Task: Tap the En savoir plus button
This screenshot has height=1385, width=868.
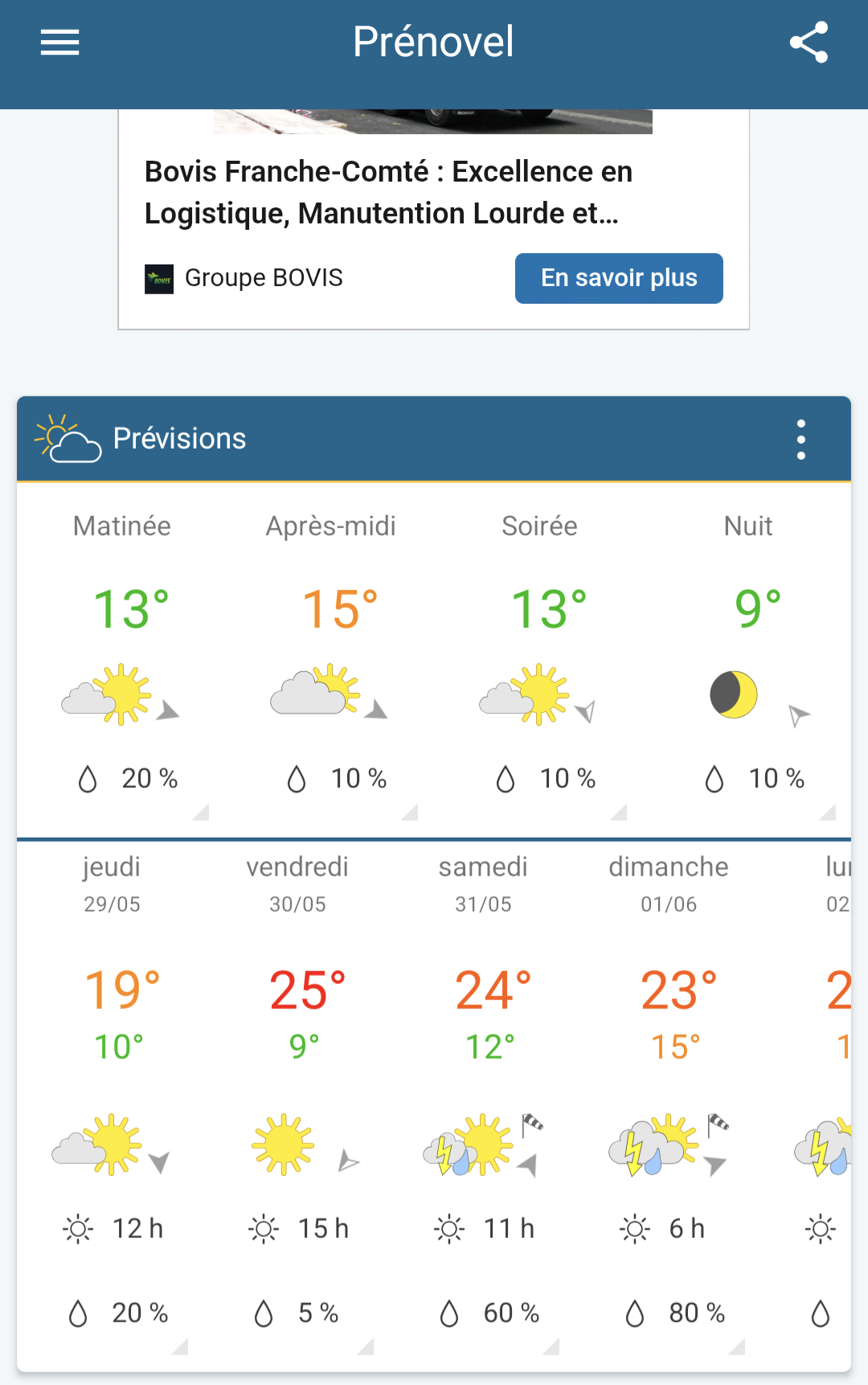Action: tap(618, 278)
